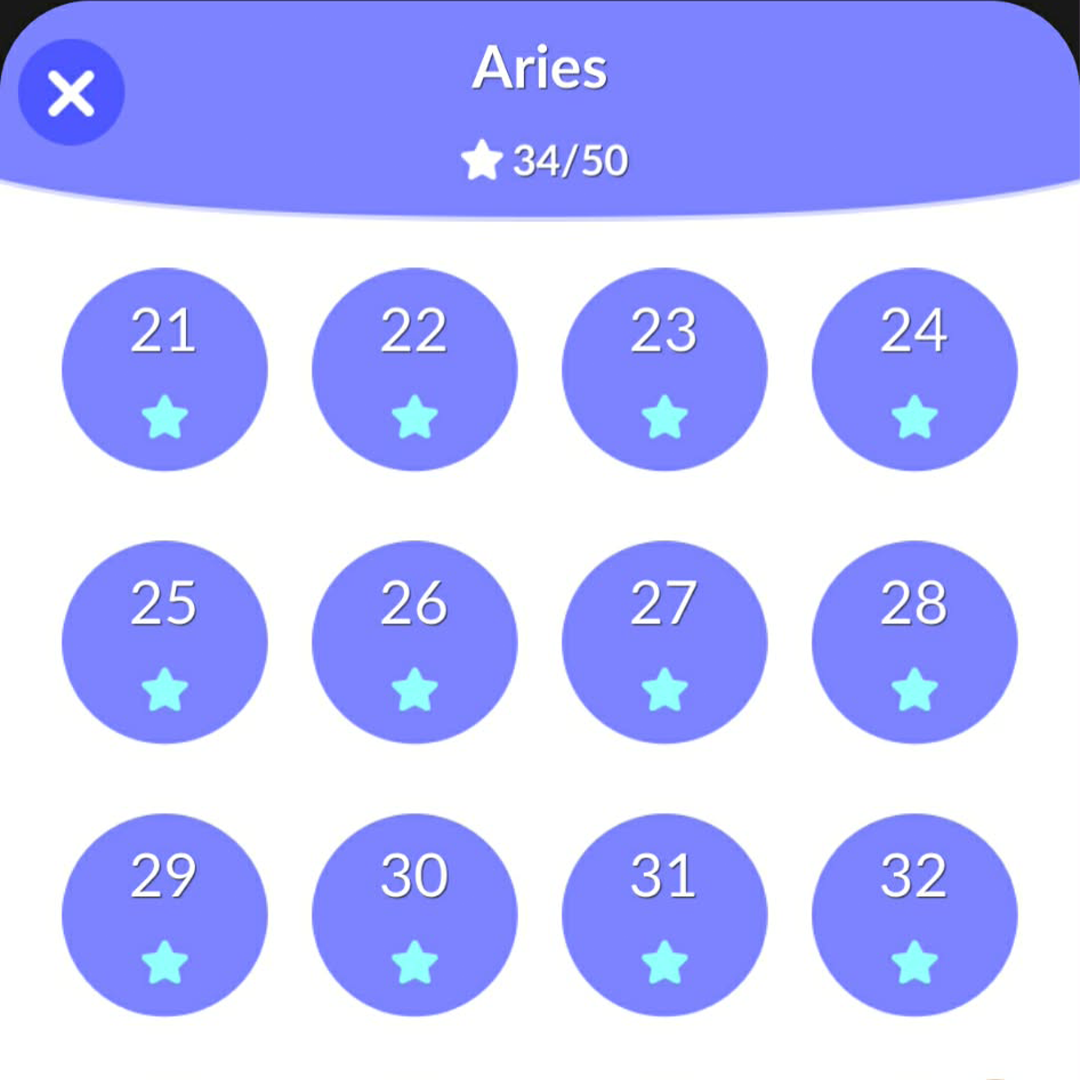
Task: Start level 23
Action: pos(665,369)
